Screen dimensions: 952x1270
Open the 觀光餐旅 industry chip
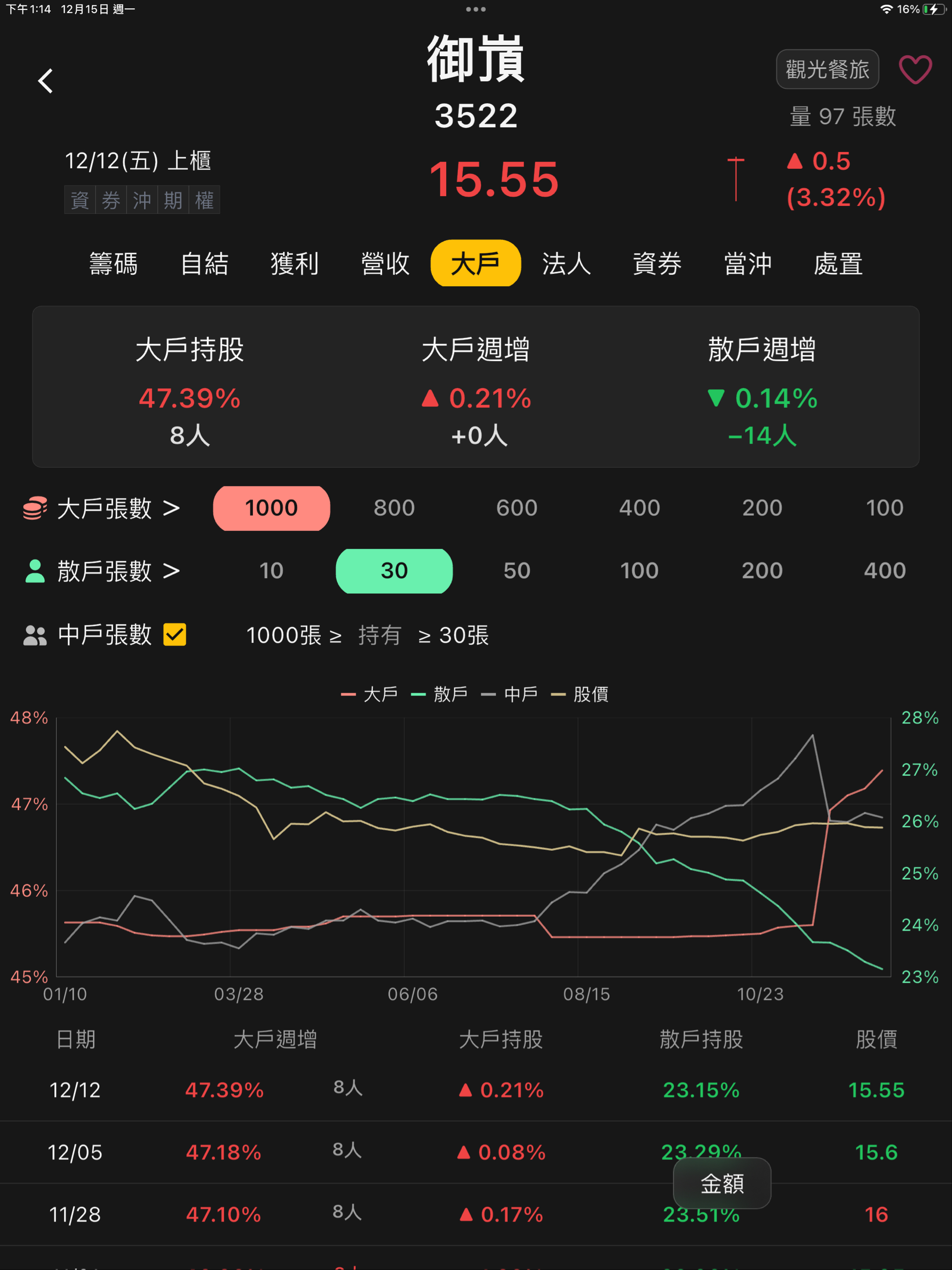pyautogui.click(x=827, y=69)
